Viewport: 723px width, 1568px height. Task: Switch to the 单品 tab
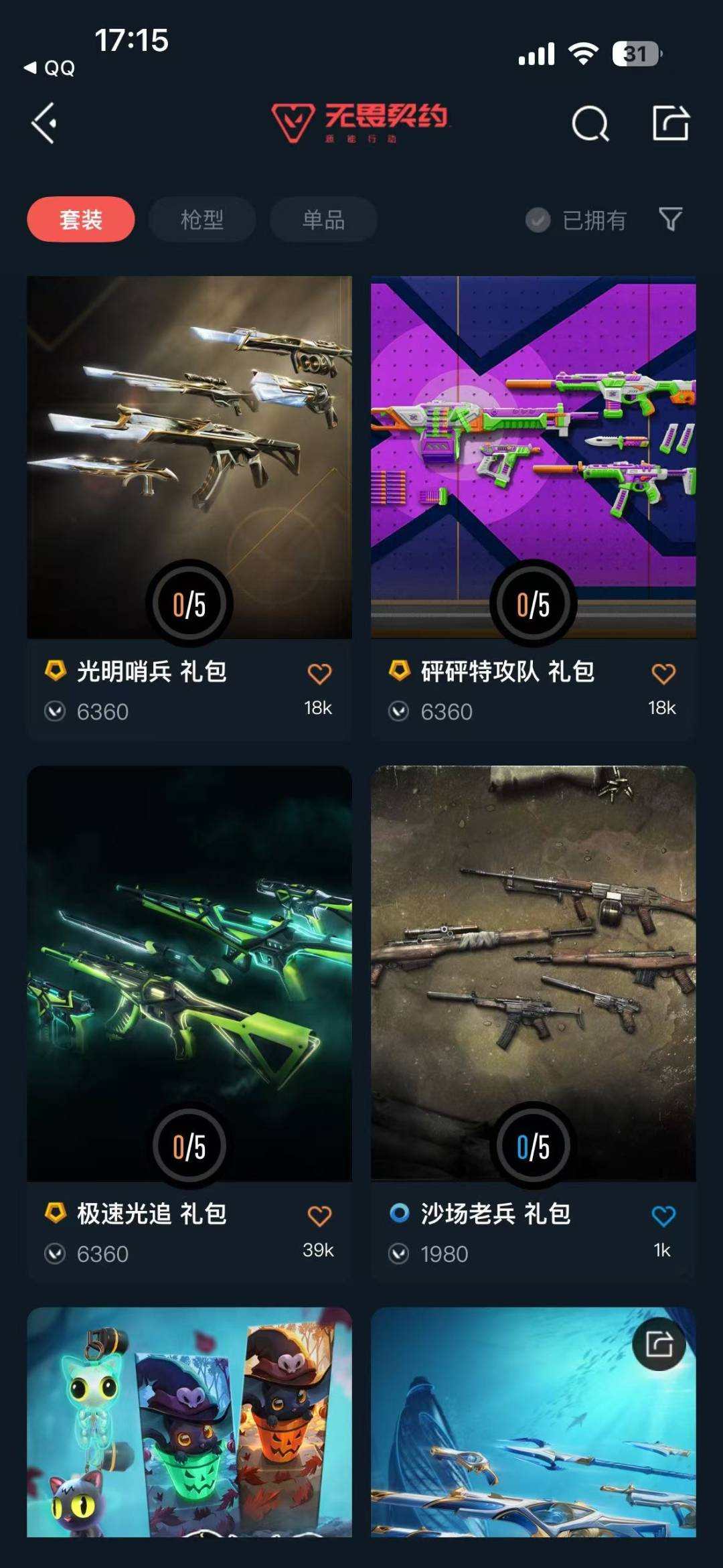tap(323, 220)
